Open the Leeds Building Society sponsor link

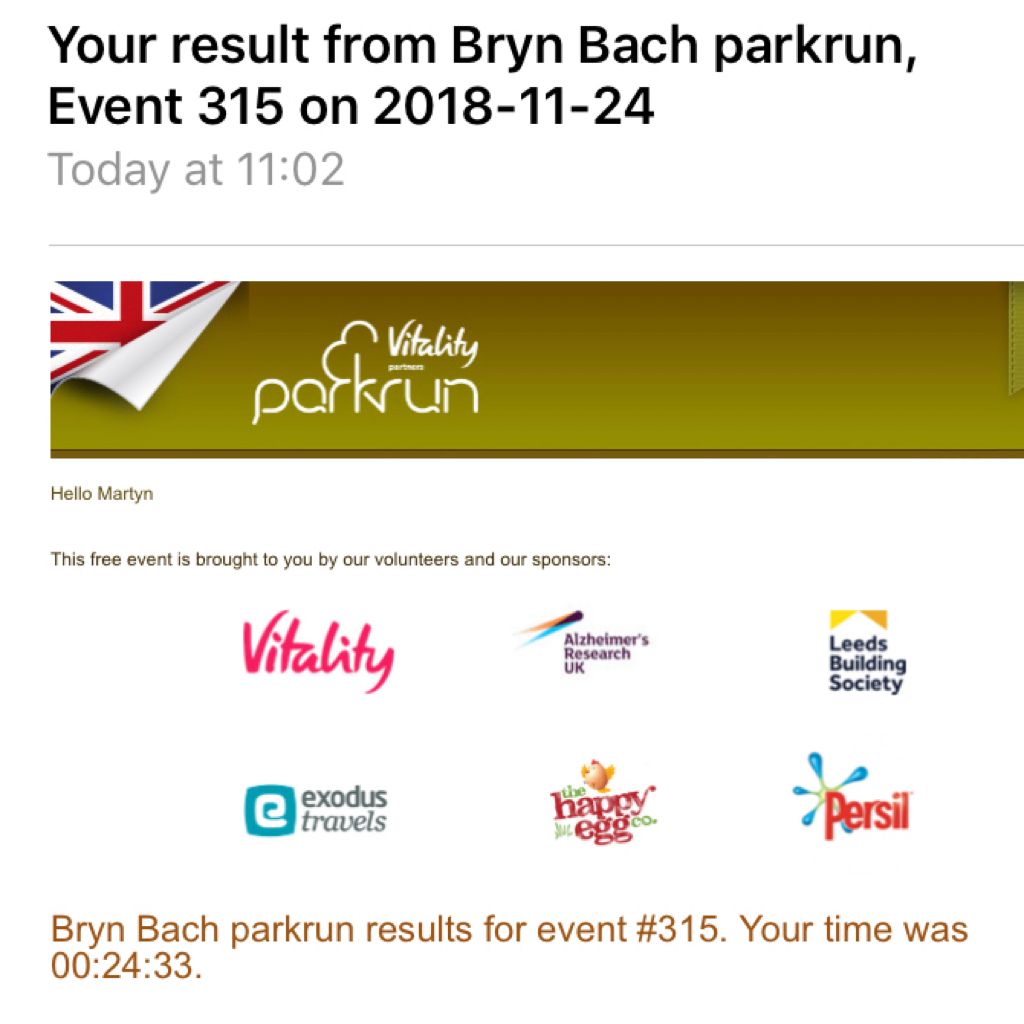(866, 653)
